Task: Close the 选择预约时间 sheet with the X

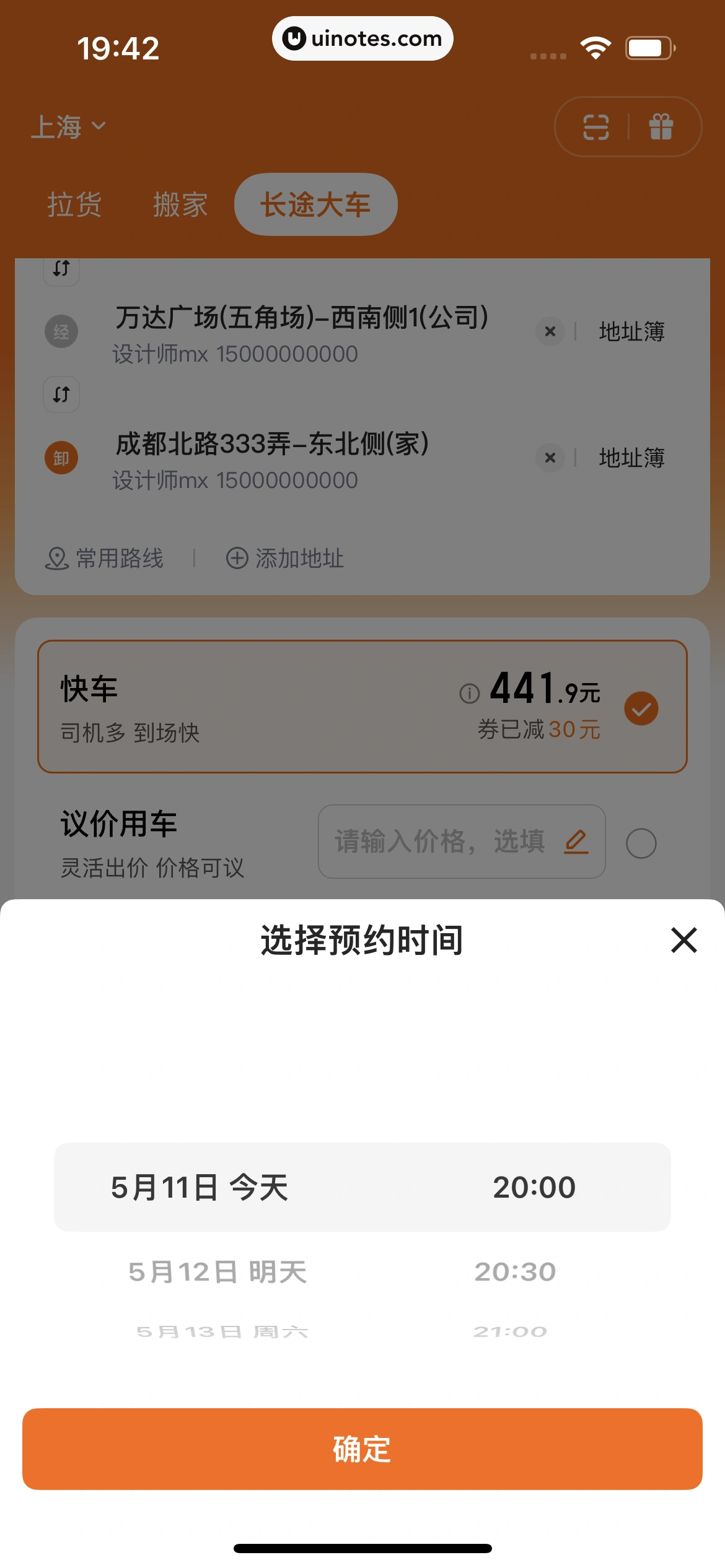Action: pos(683,940)
